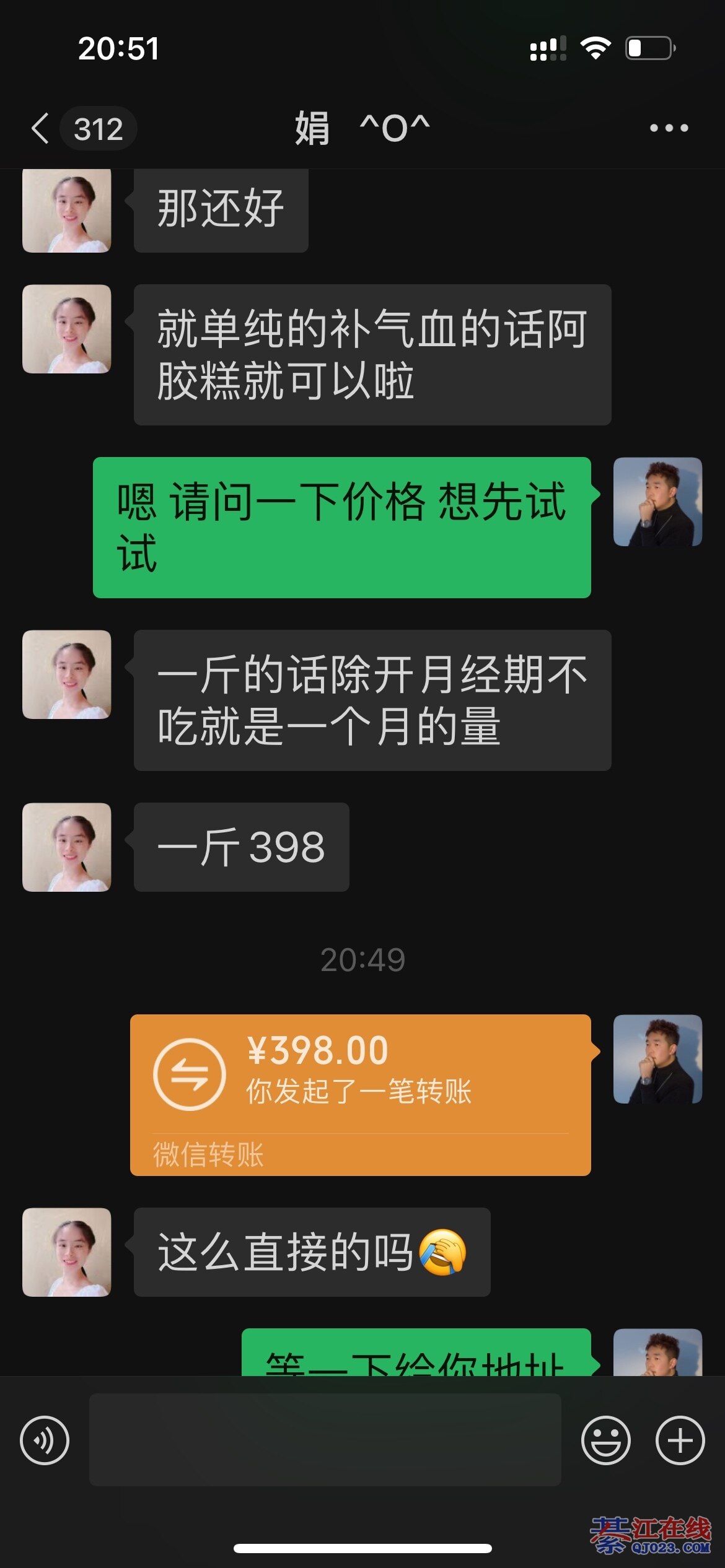Tap contact's avatar beside "一斤 398"
Screen dimensions: 725x1568
pos(67,847)
